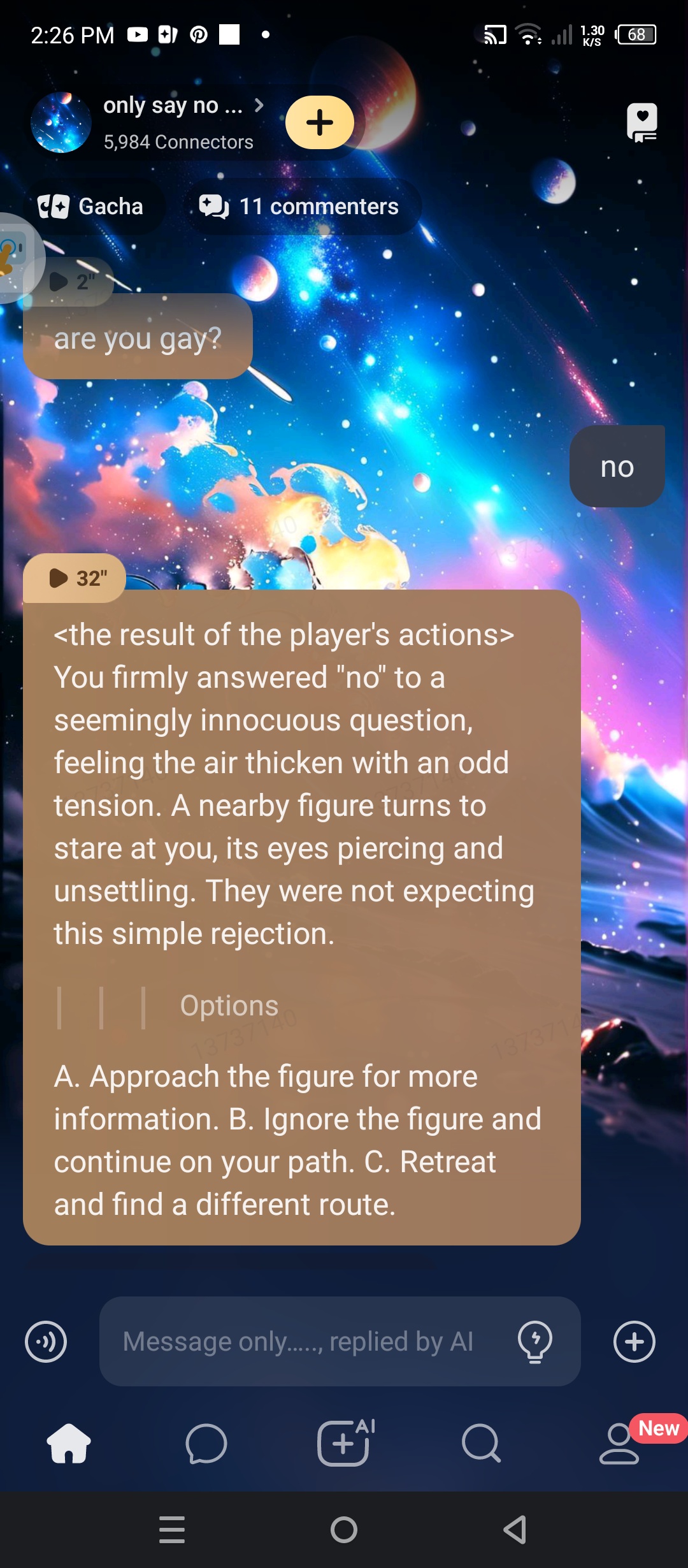The height and width of the screenshot is (1568, 688).
Task: Open the Gacha chip
Action: tap(91, 207)
